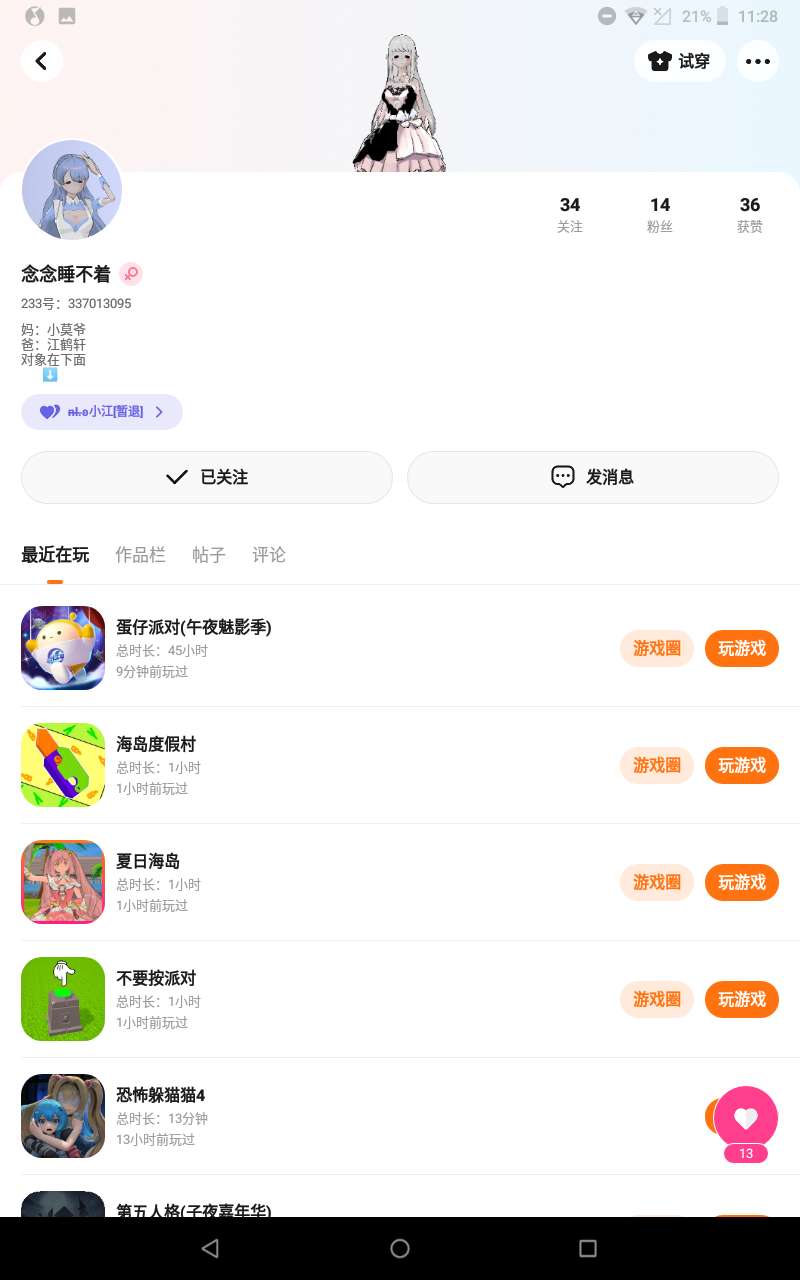Open 游戏圈 for 蛋仔派对(午夜魅影季)
Image resolution: width=800 pixels, height=1280 pixels.
click(657, 648)
